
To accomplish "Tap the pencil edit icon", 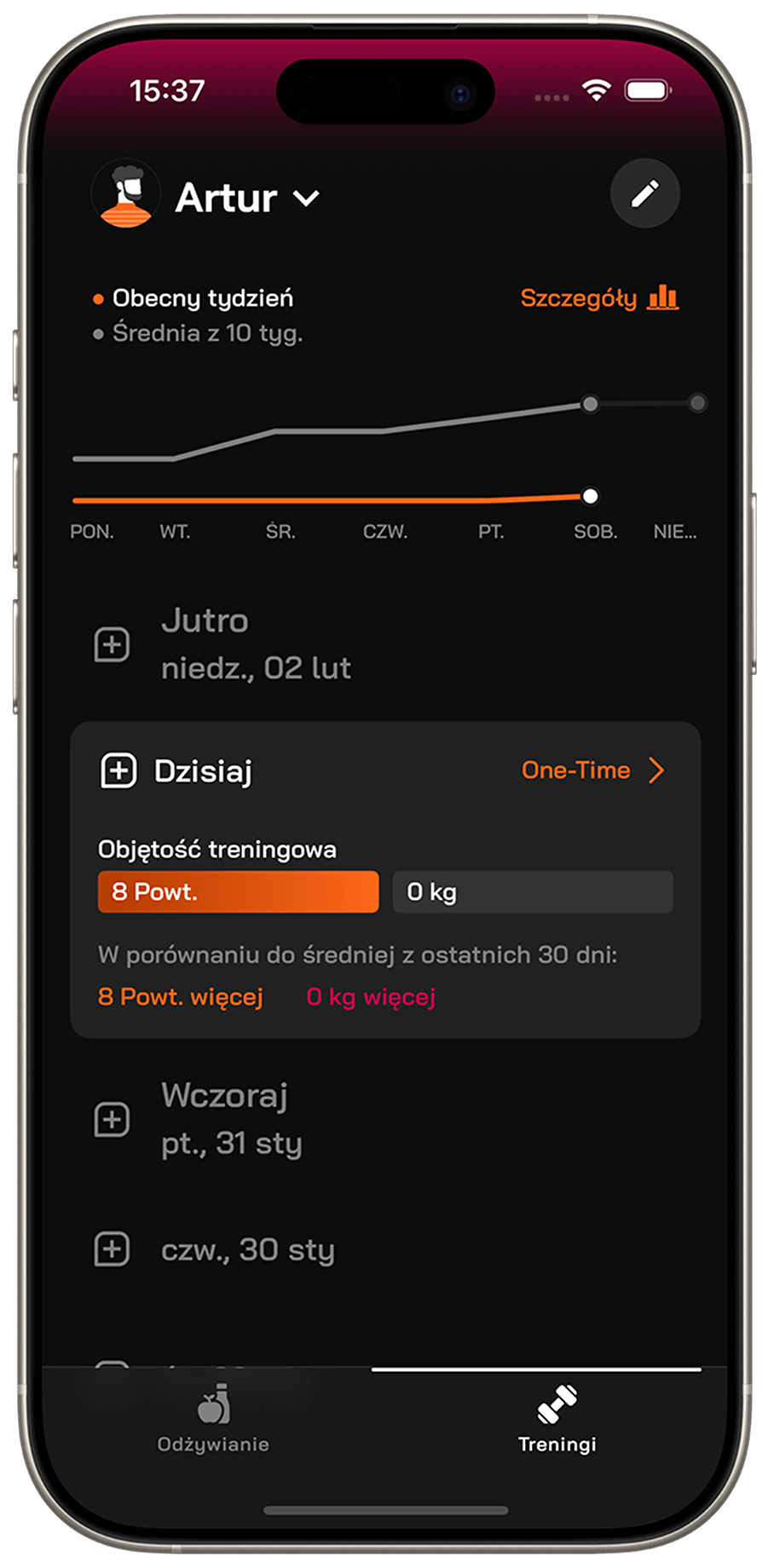I will [x=644, y=193].
